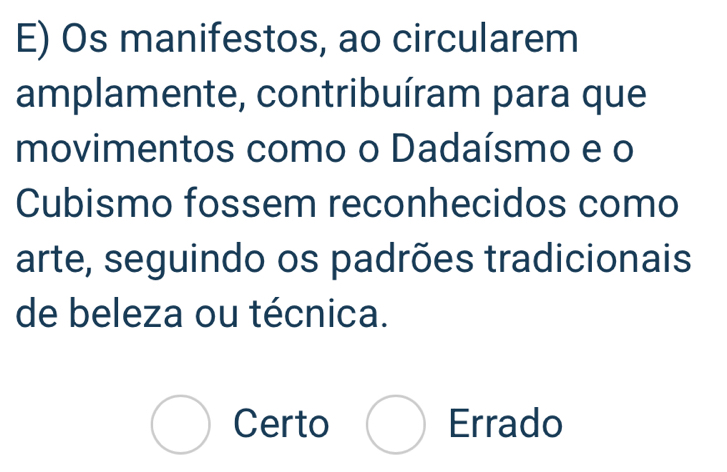727x472 pixels.
Task: Select the Certo radio button
Action: tap(181, 424)
